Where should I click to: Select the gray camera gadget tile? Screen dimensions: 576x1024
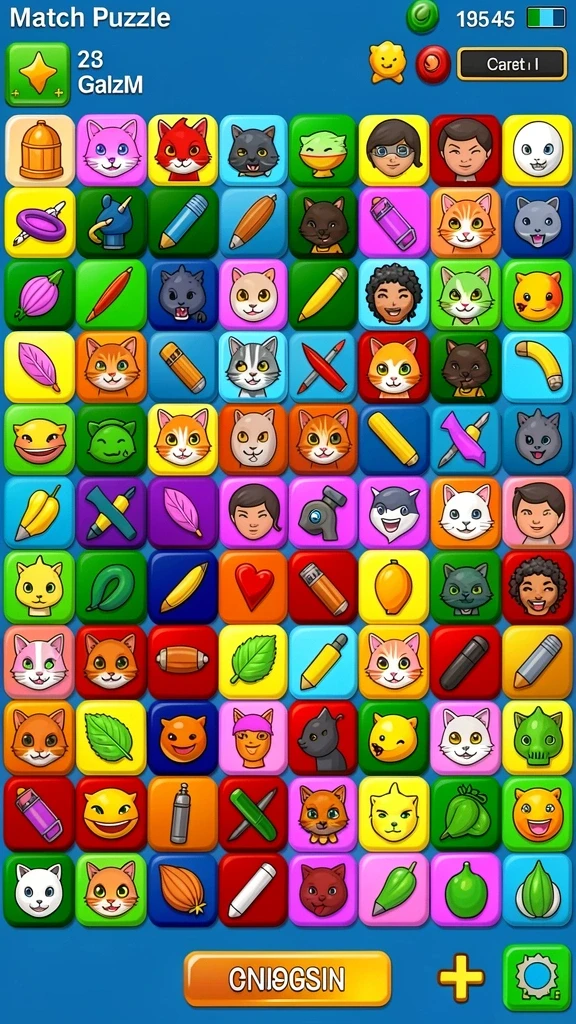pyautogui.click(x=323, y=512)
